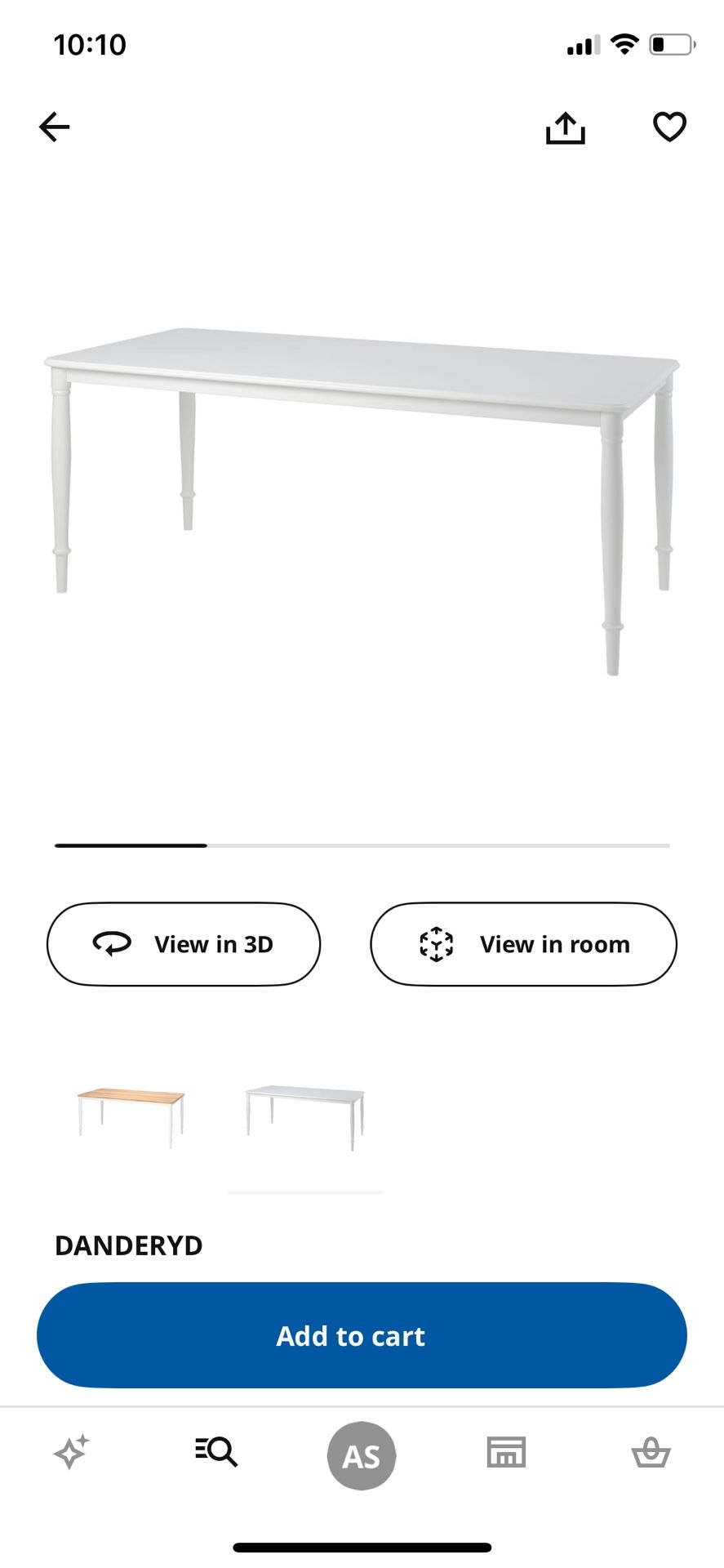Tap the back arrow
Screen dimensions: 724x1568
click(54, 127)
